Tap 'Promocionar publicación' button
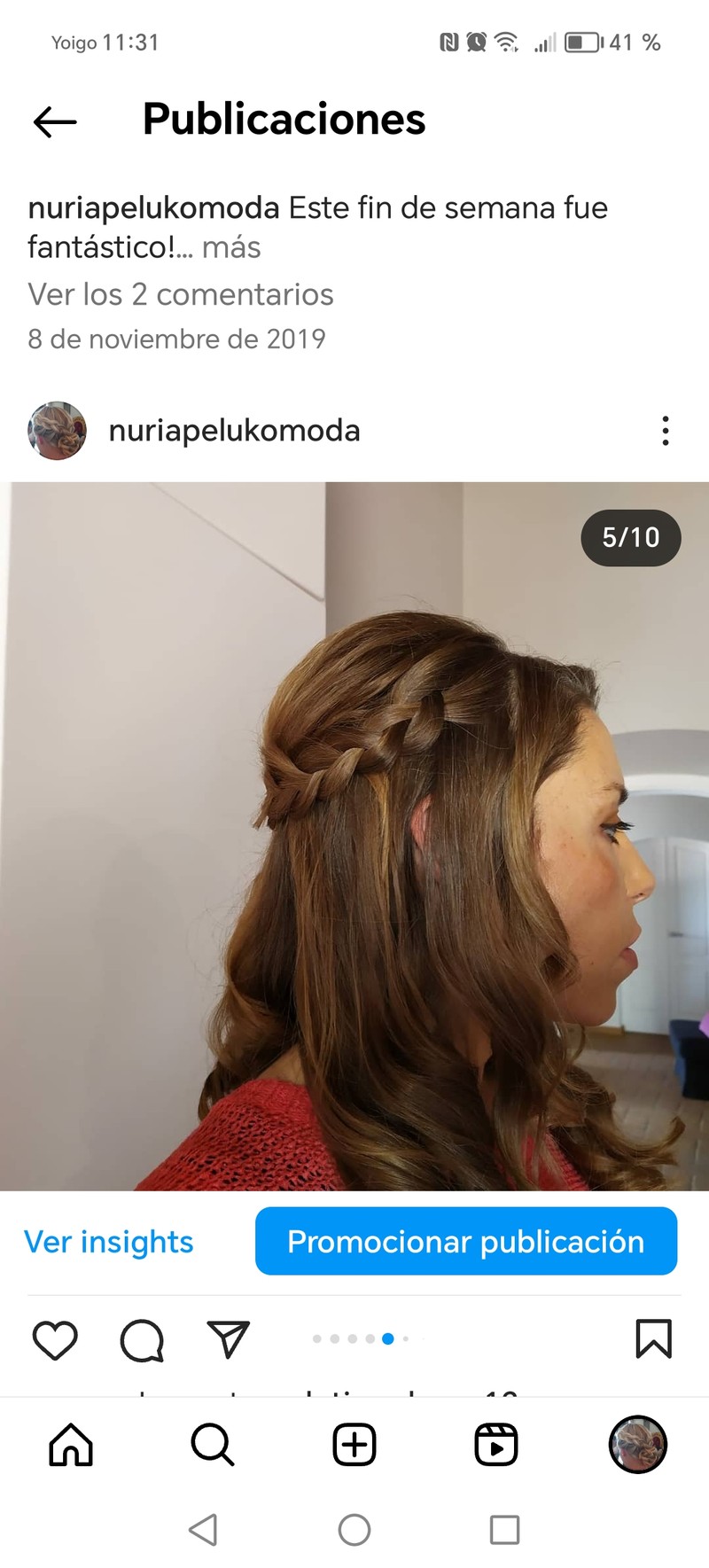Viewport: 709px width, 1568px height. pyautogui.click(x=466, y=1242)
